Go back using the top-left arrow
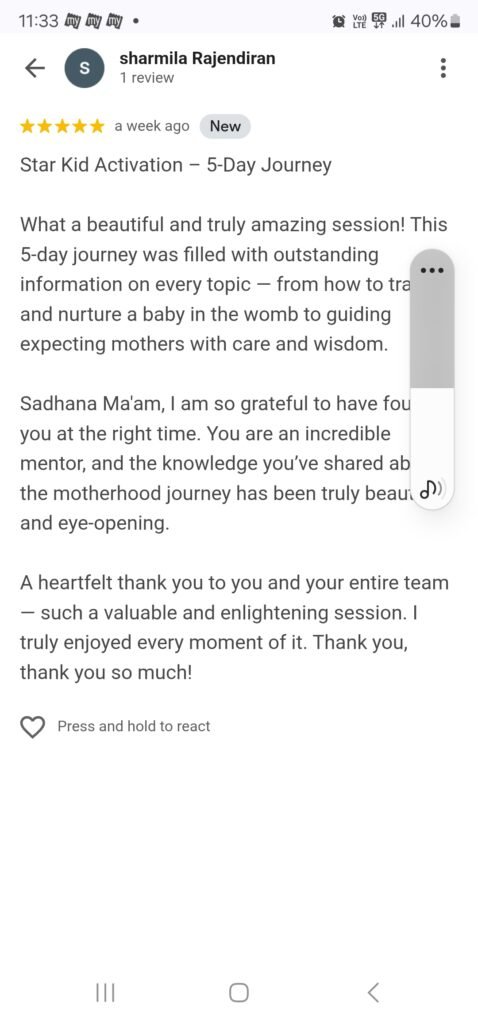Viewport: 478px width, 1024px height. 35,68
